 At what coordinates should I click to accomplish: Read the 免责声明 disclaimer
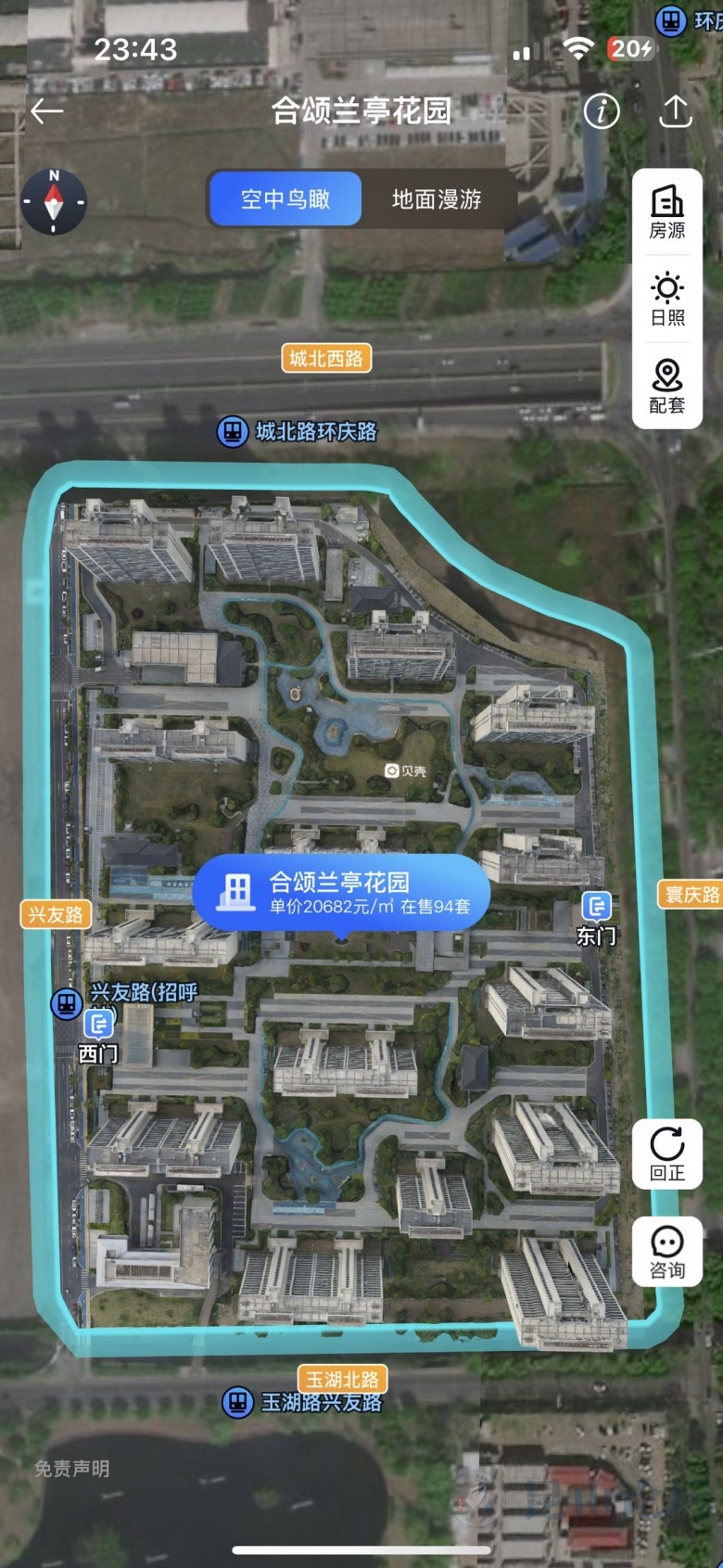(72, 1468)
